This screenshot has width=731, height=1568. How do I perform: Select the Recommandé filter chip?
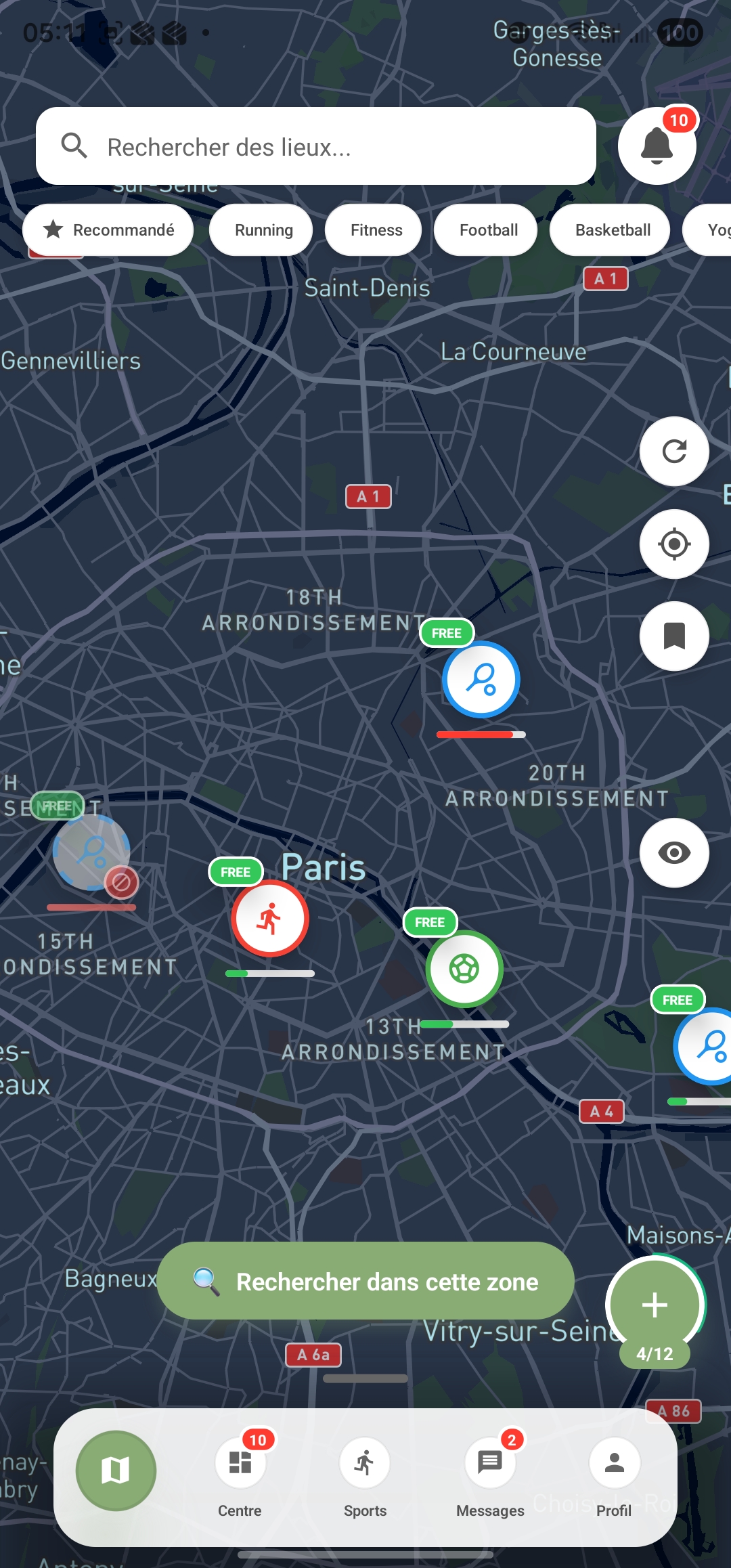click(x=108, y=230)
